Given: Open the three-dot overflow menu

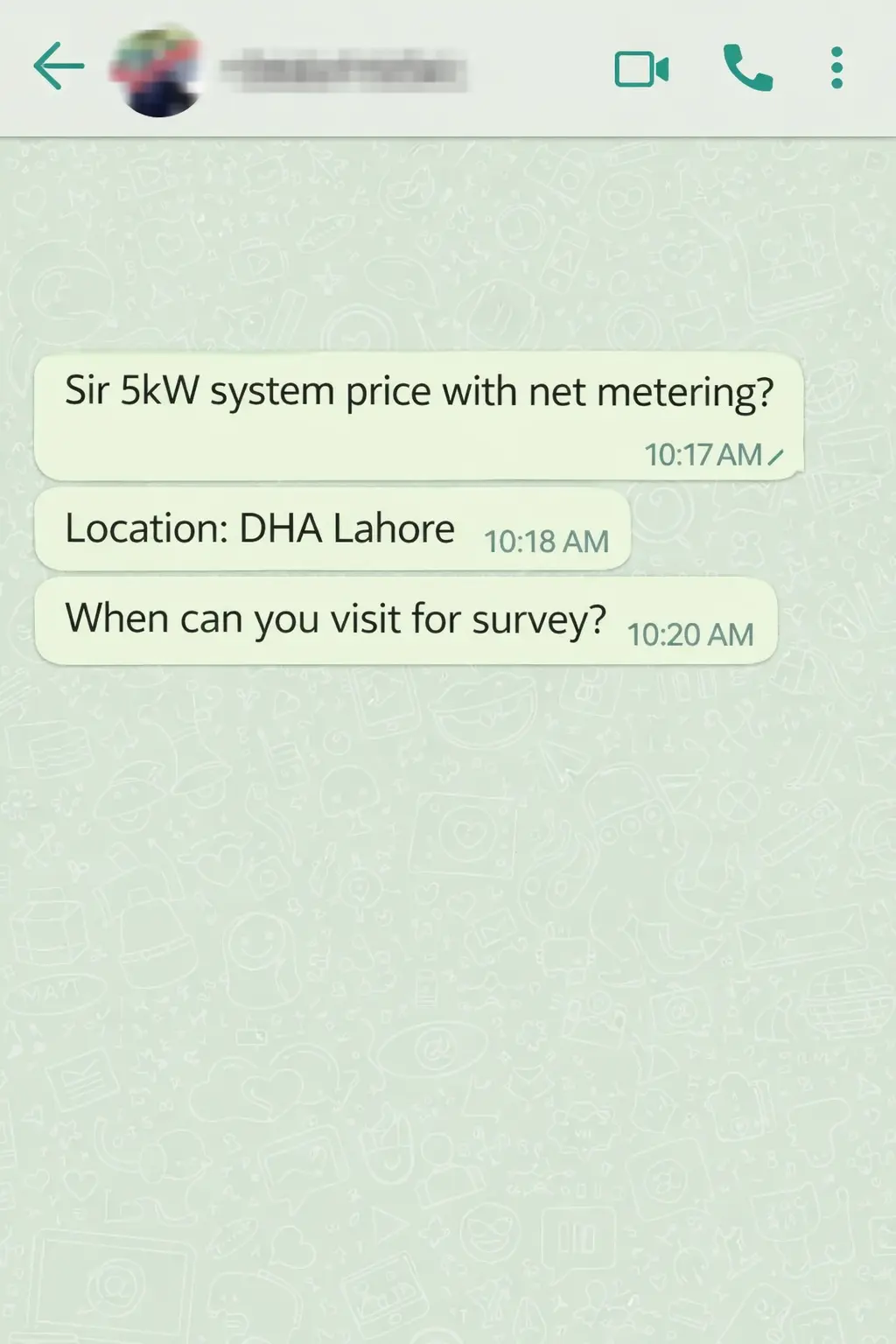Looking at the screenshot, I should tap(836, 68).
